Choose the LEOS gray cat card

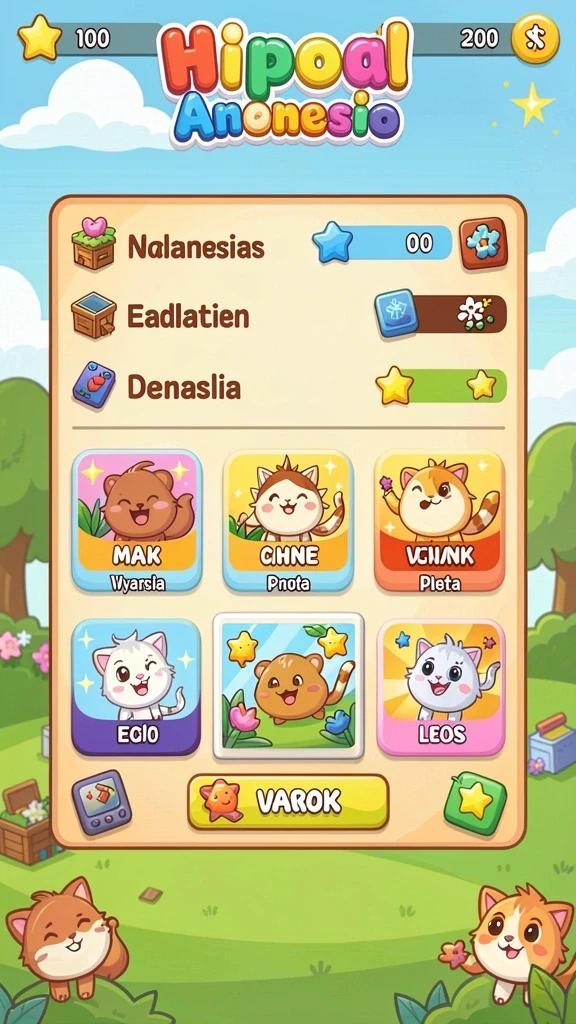[441, 688]
